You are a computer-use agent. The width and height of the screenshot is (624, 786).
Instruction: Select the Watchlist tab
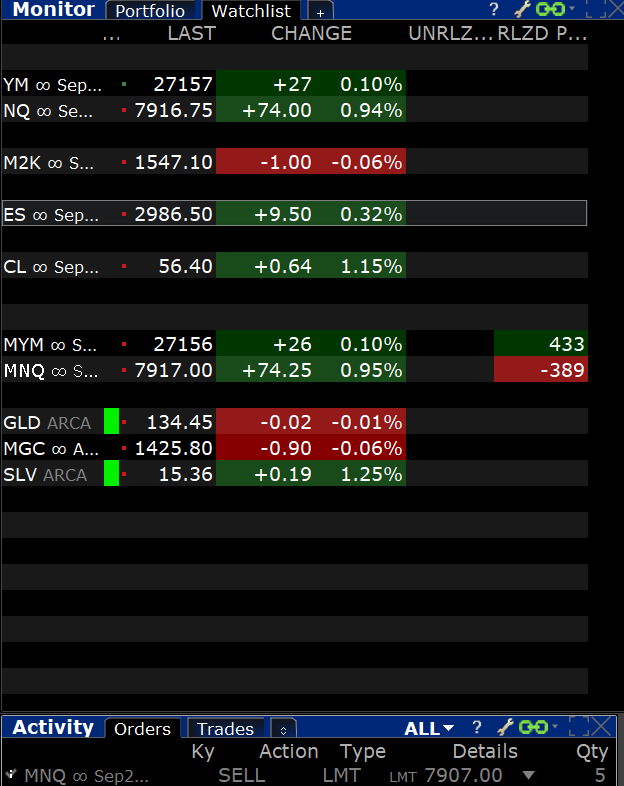(251, 11)
